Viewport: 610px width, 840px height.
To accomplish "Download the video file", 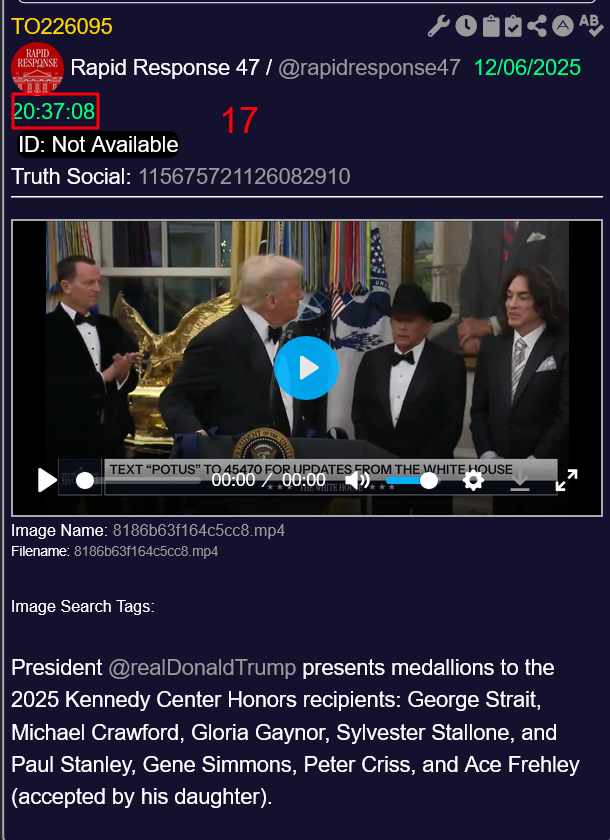I will pos(519,480).
